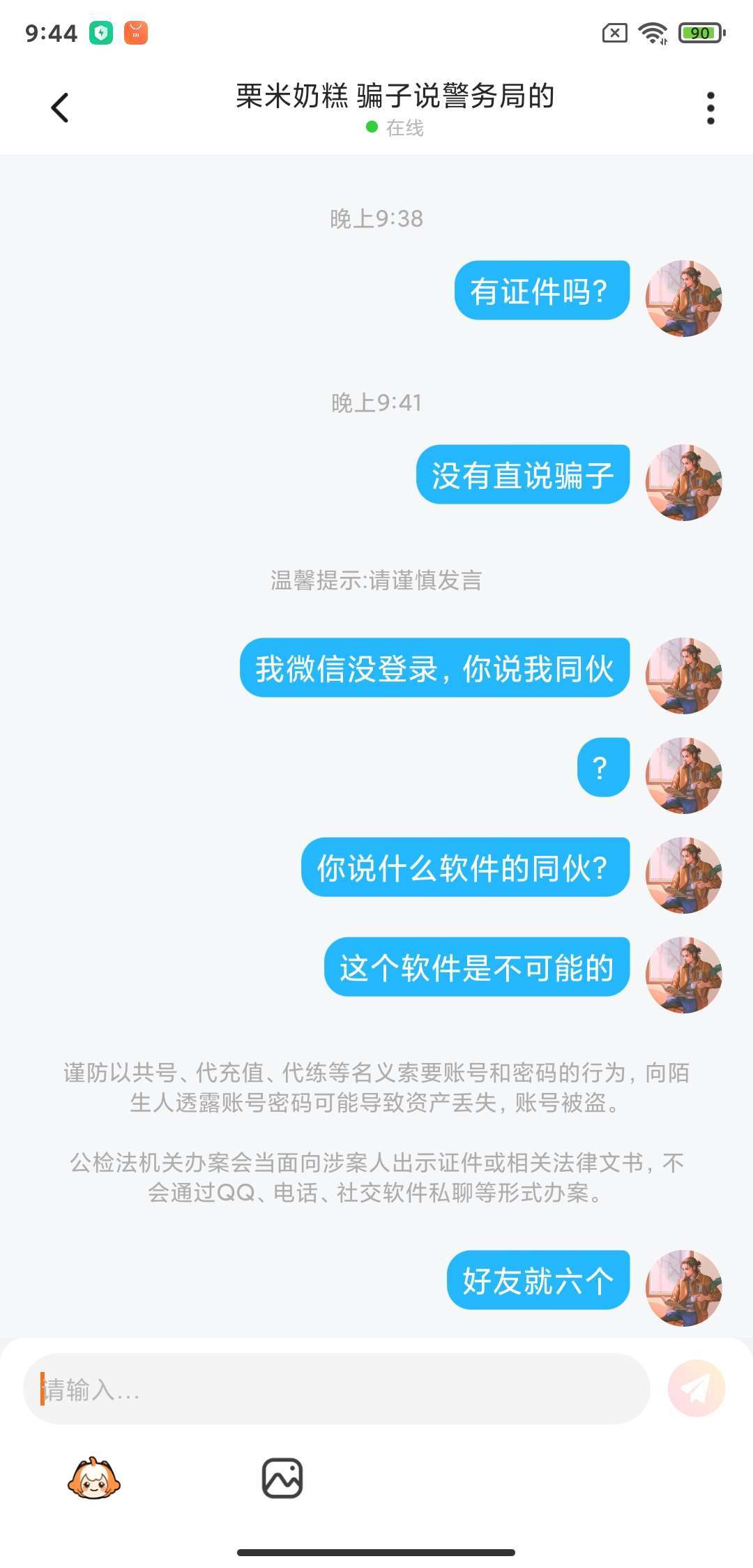
Task: Open the emoji sticker picker
Action: click(x=94, y=1478)
